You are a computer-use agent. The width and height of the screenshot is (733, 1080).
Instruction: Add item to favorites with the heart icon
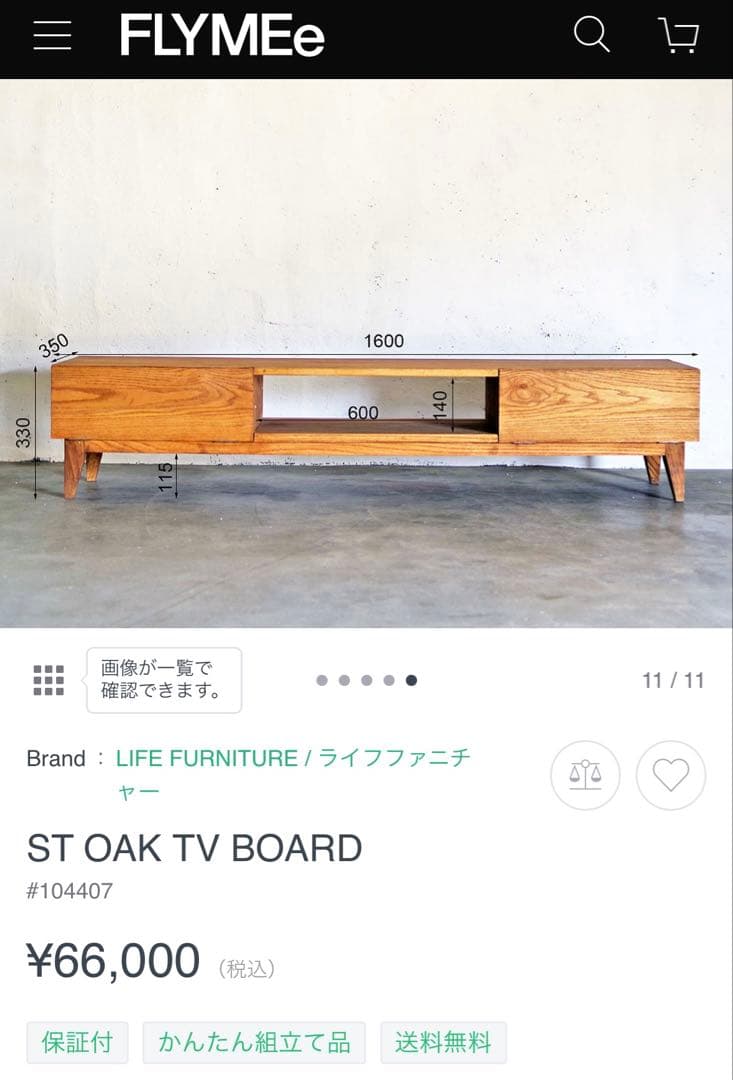click(x=670, y=775)
